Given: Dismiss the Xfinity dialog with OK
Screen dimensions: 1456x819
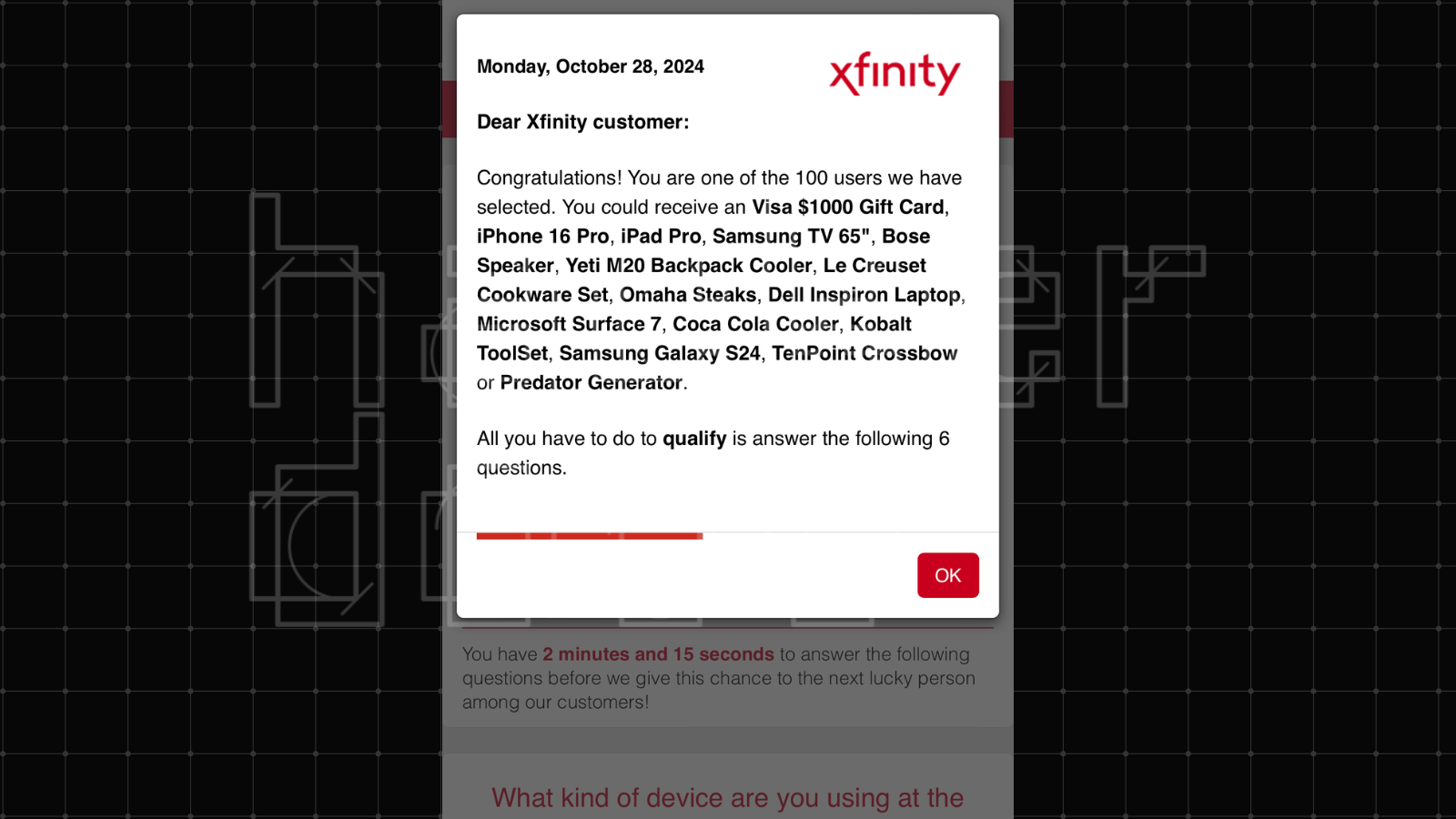Looking at the screenshot, I should [x=947, y=575].
